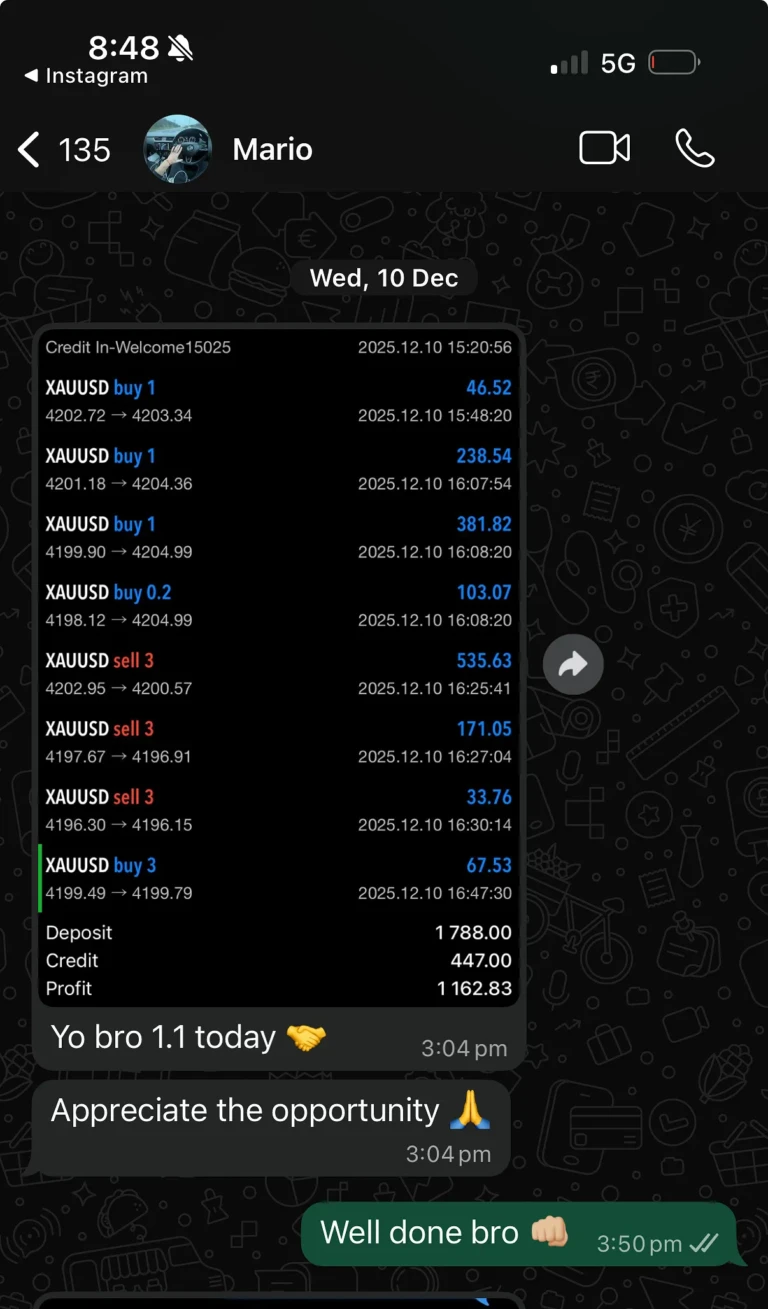Viewport: 768px width, 1309px height.
Task: Forward the trading screenshot image
Action: pos(573,665)
